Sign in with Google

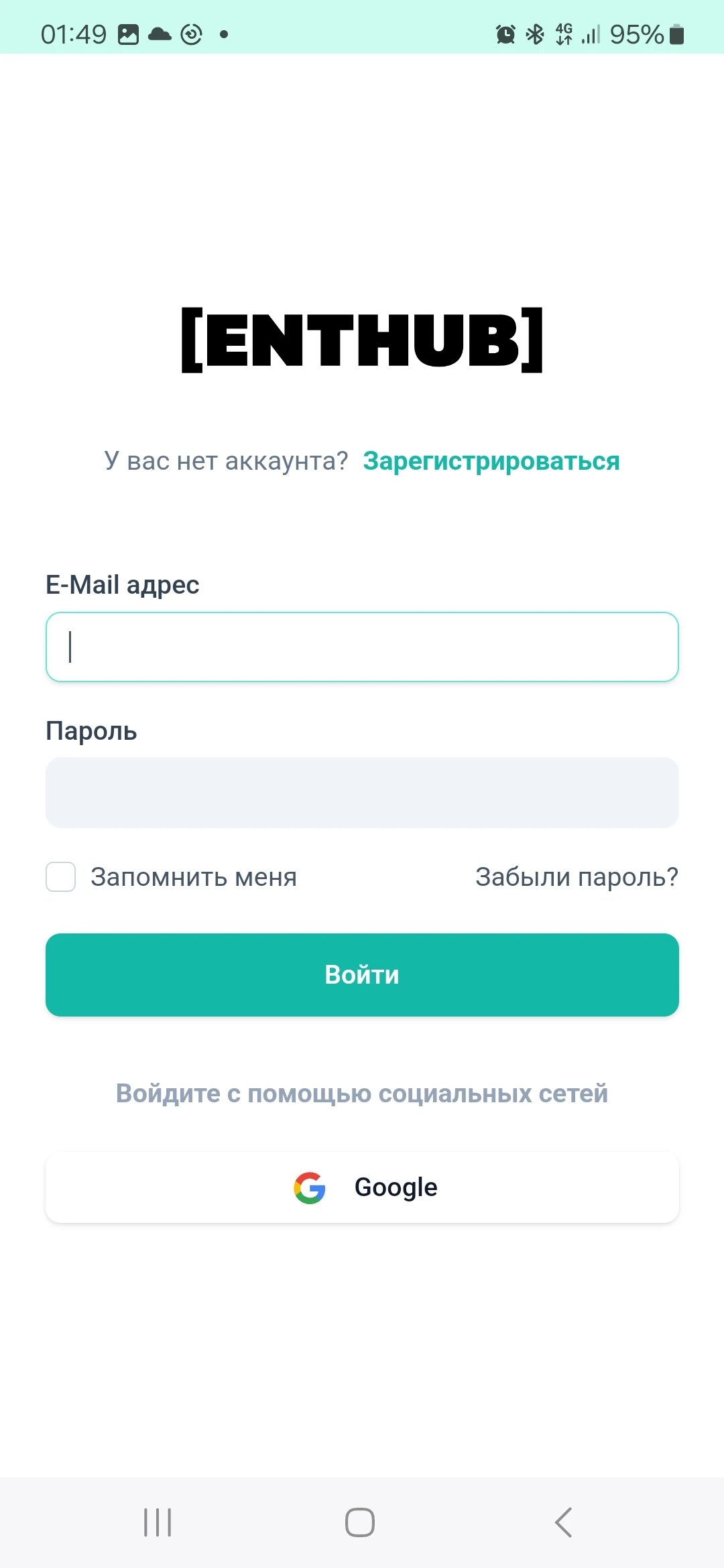362,1187
